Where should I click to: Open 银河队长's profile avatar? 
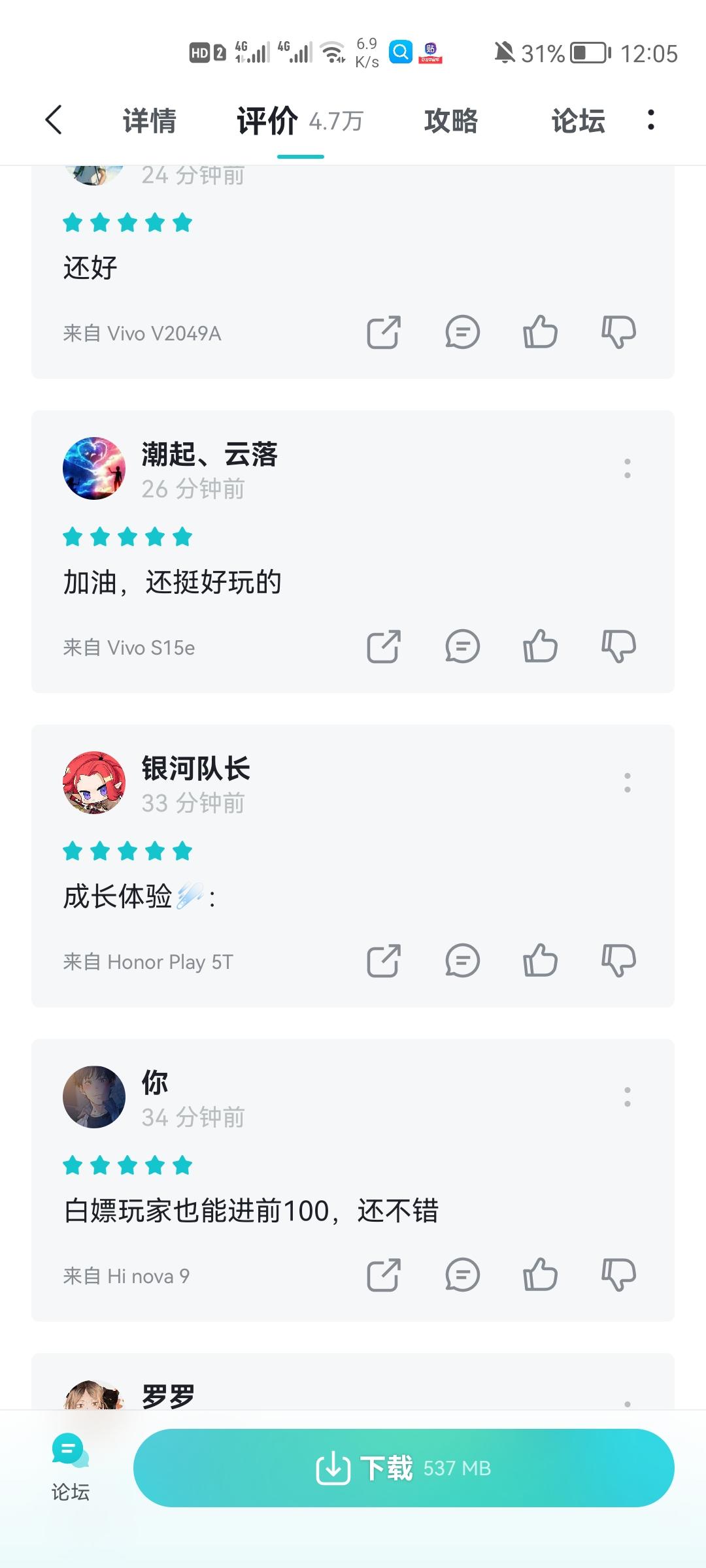click(94, 782)
